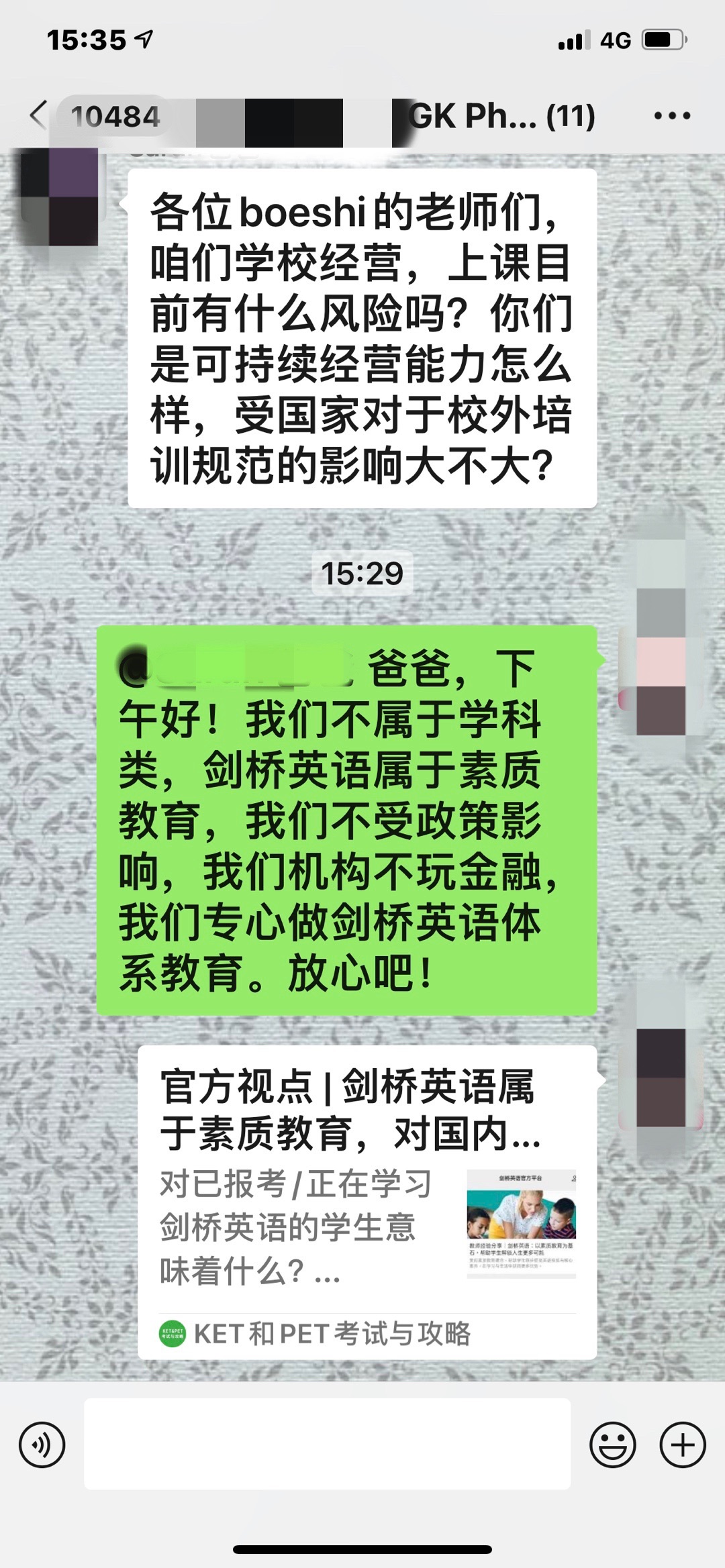Switch to voice message input
Image resolution: width=725 pixels, height=1568 pixels.
pyautogui.click(x=42, y=1445)
